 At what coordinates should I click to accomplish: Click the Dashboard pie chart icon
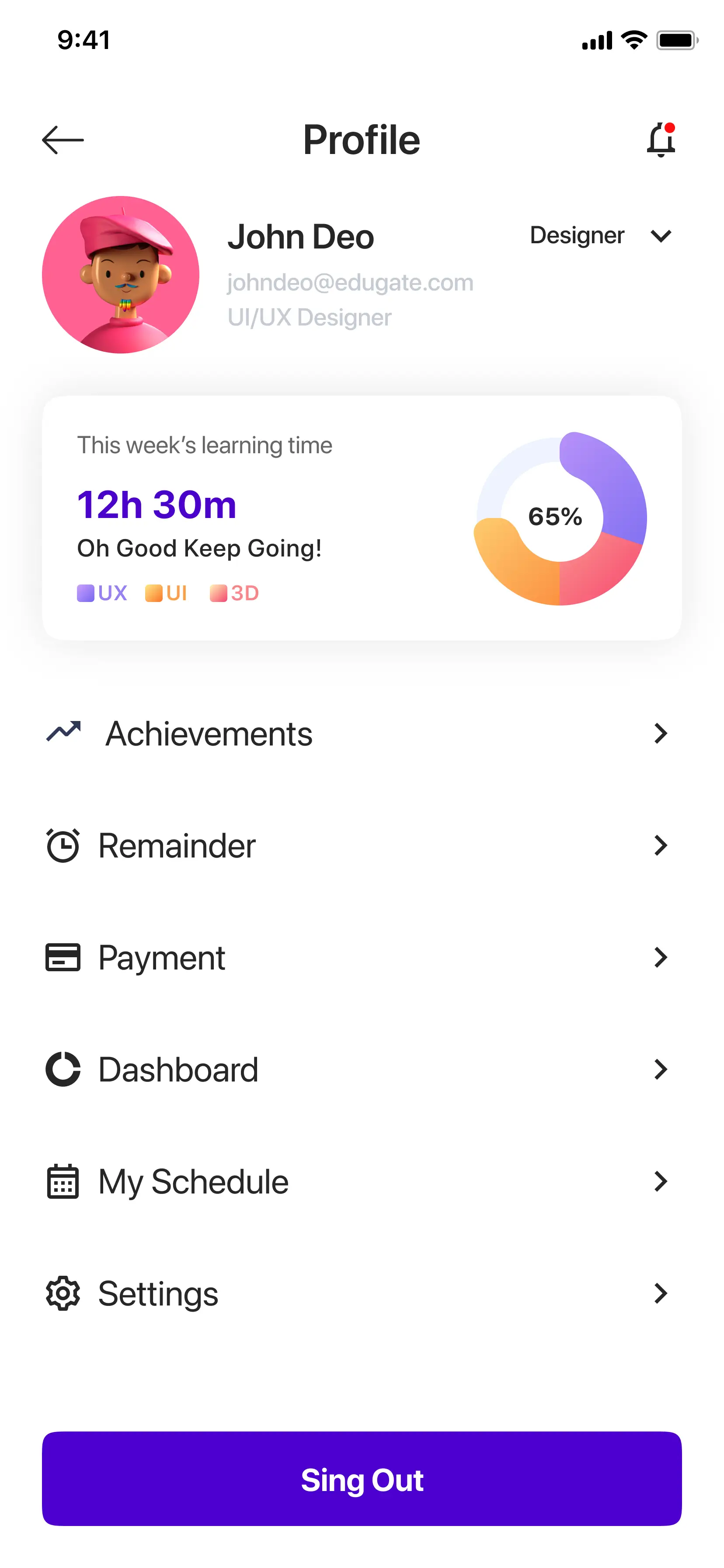(x=63, y=1070)
